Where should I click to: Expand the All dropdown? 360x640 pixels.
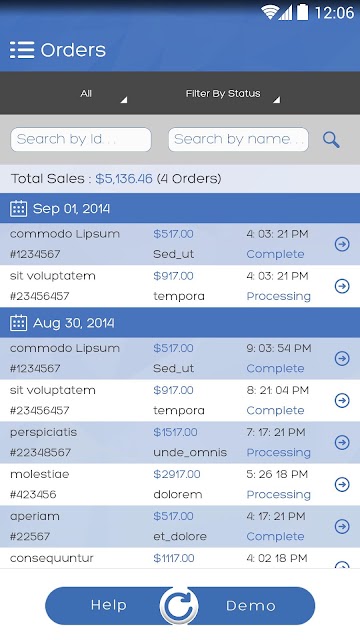[x=102, y=93]
